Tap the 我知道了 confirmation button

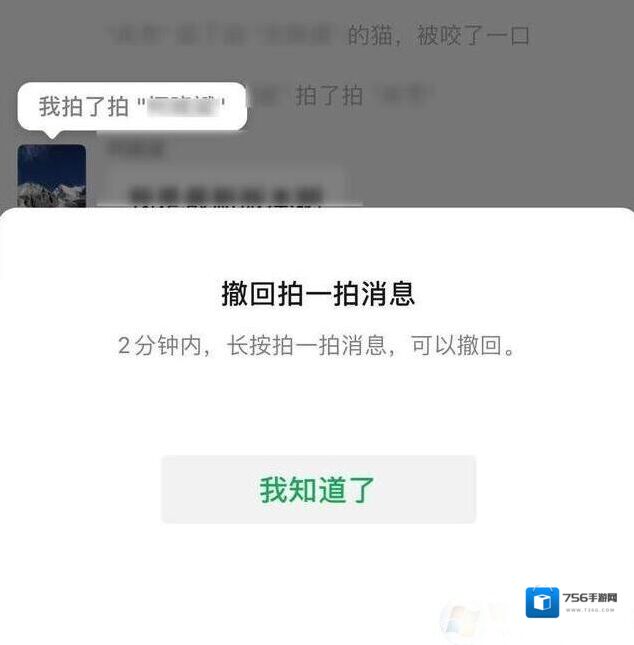318,490
